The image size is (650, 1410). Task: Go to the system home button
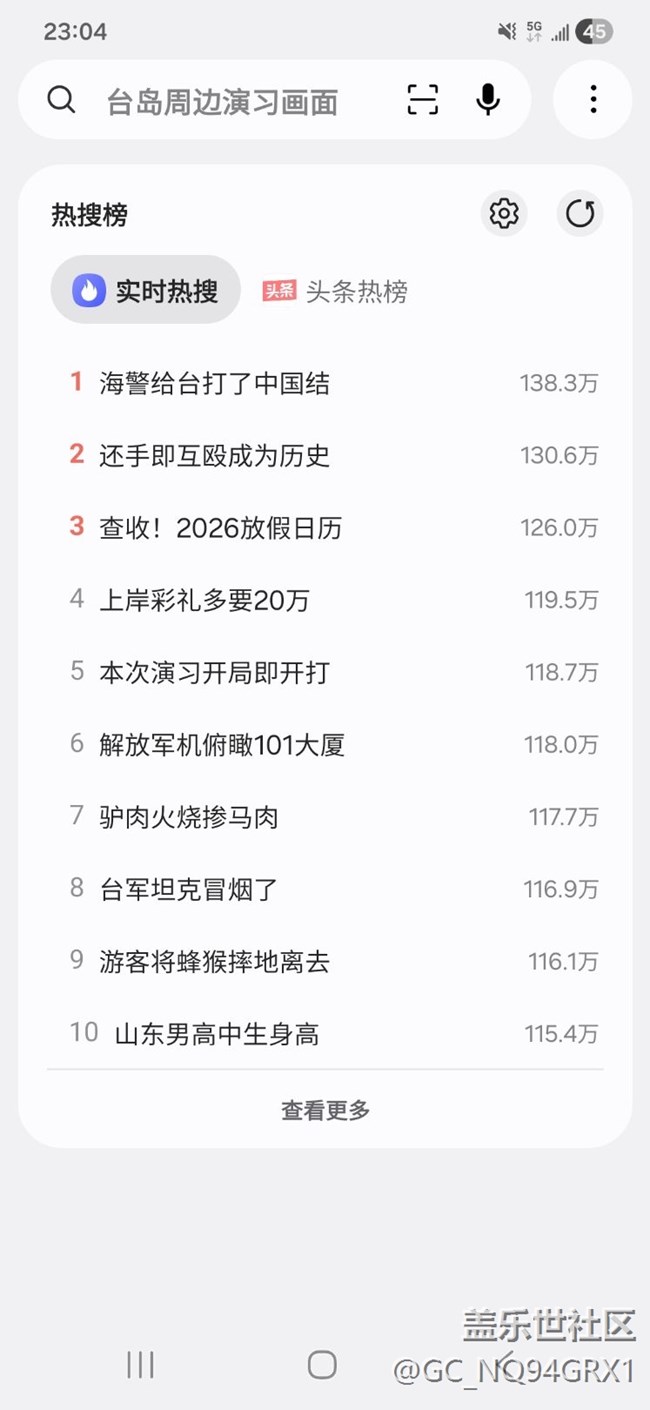322,1365
